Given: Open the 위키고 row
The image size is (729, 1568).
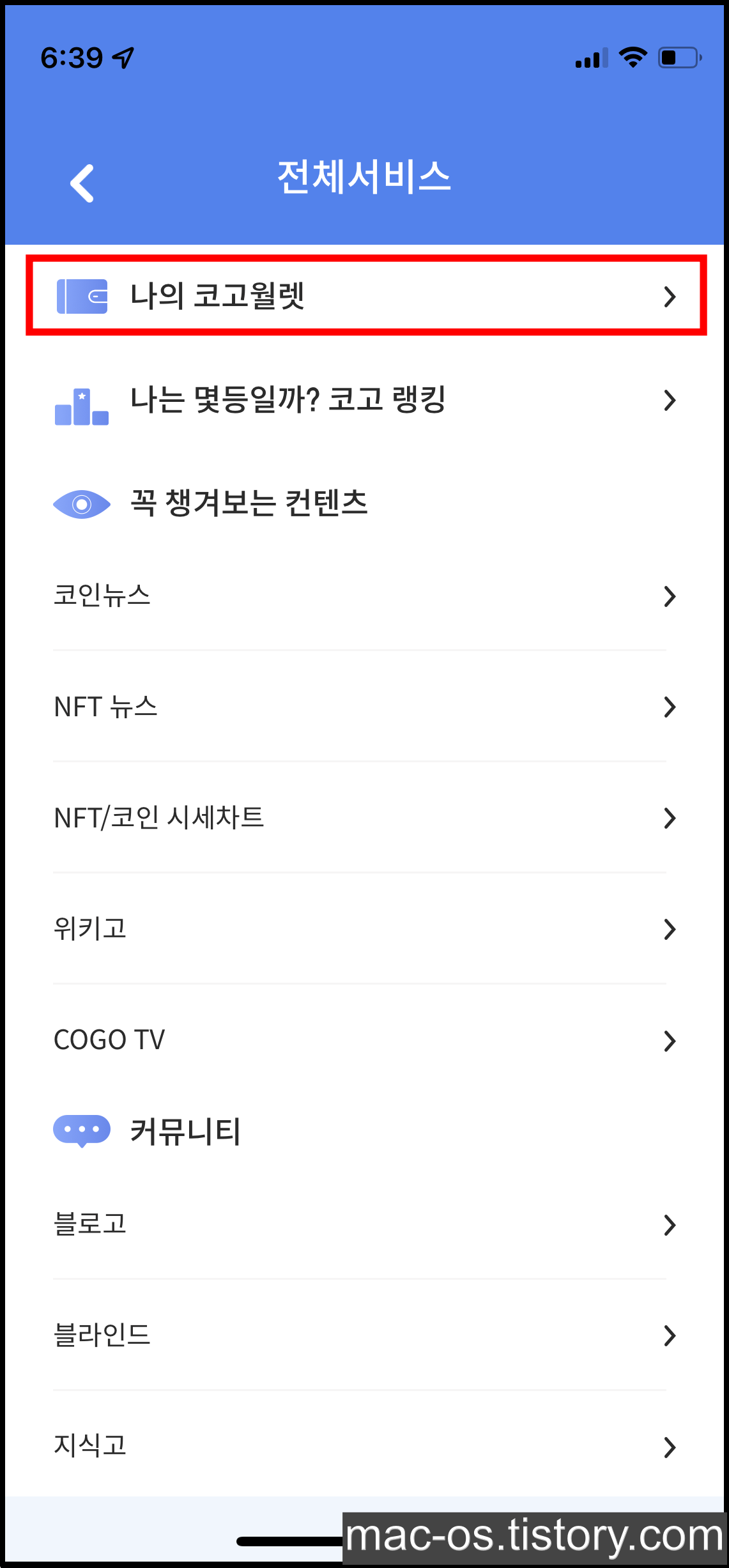Looking at the screenshot, I should point(365,930).
